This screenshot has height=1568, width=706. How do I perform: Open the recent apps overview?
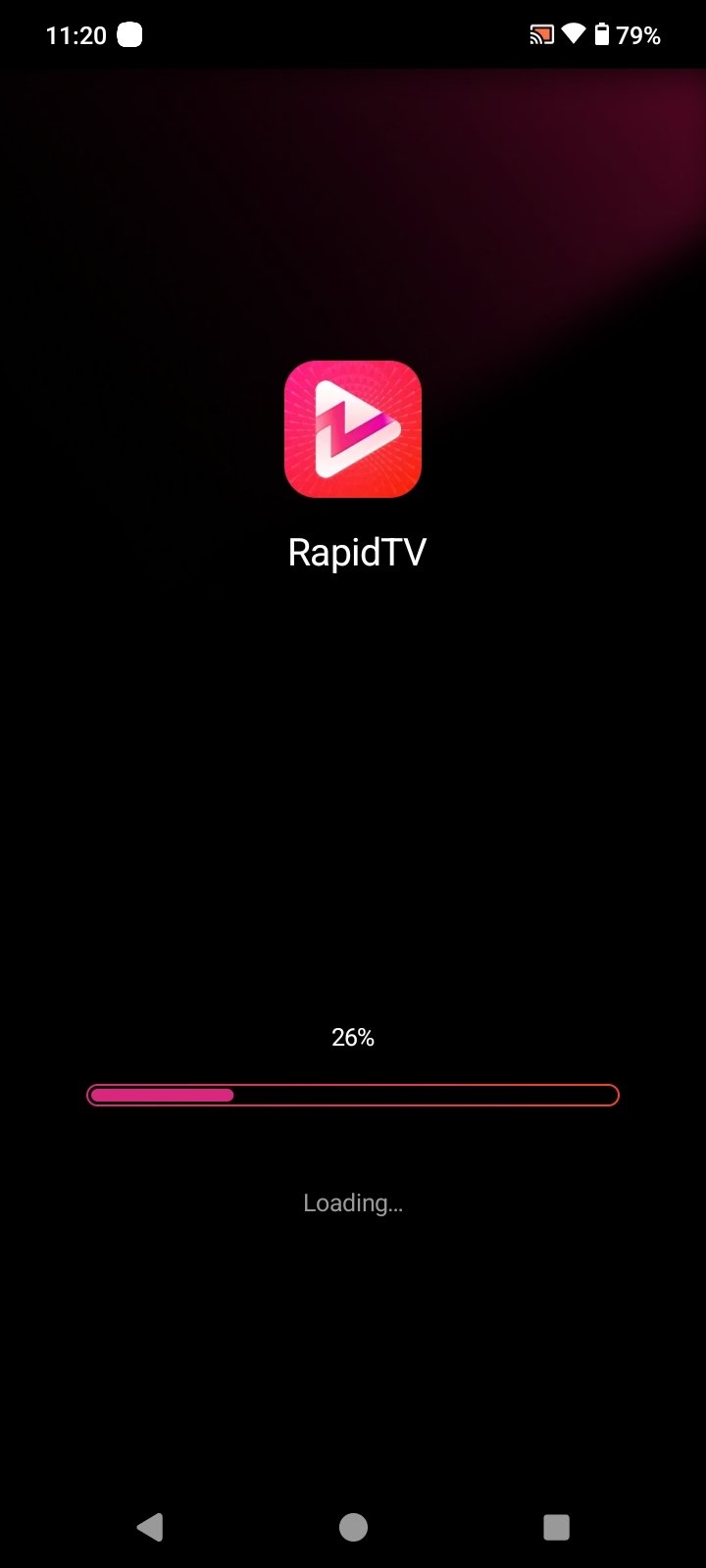[556, 1527]
